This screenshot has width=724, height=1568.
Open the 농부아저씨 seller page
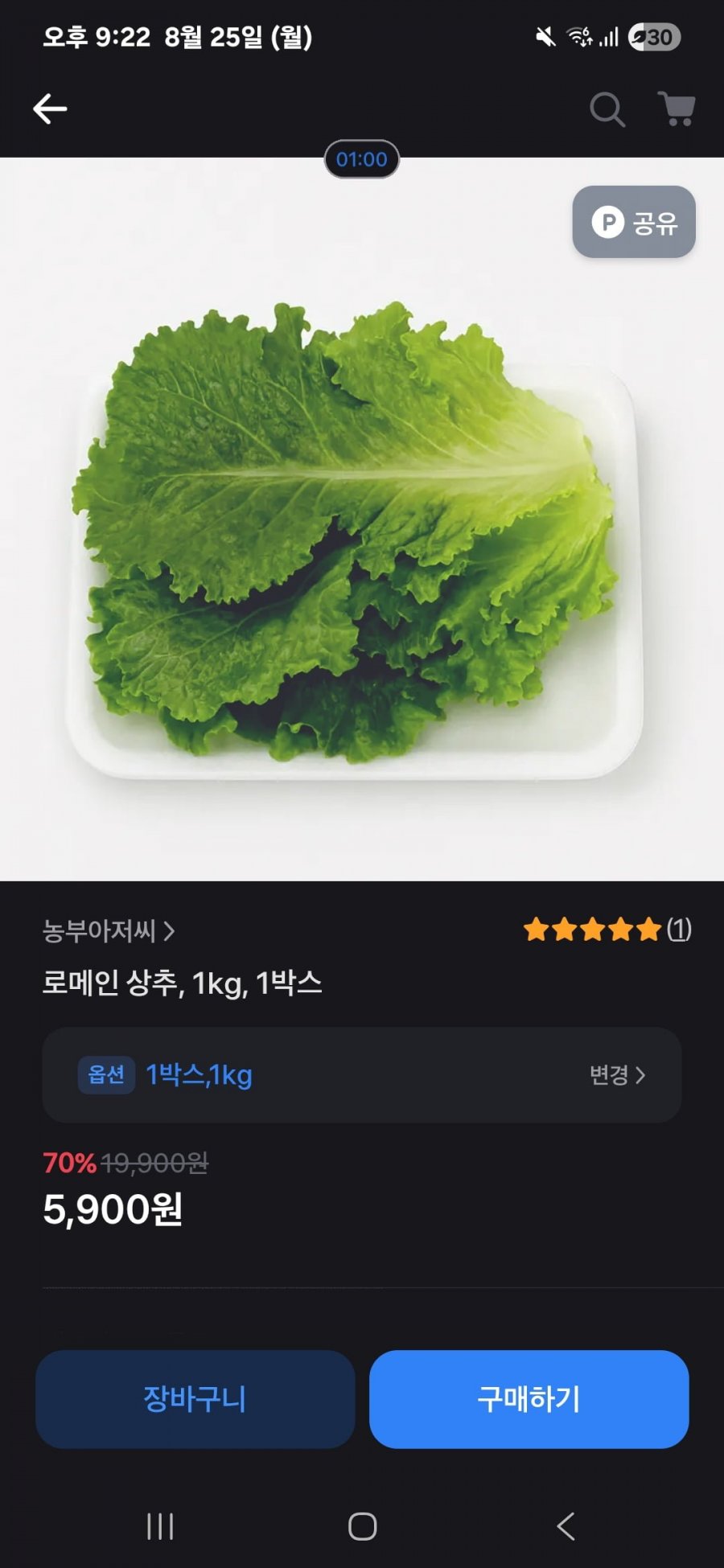109,931
